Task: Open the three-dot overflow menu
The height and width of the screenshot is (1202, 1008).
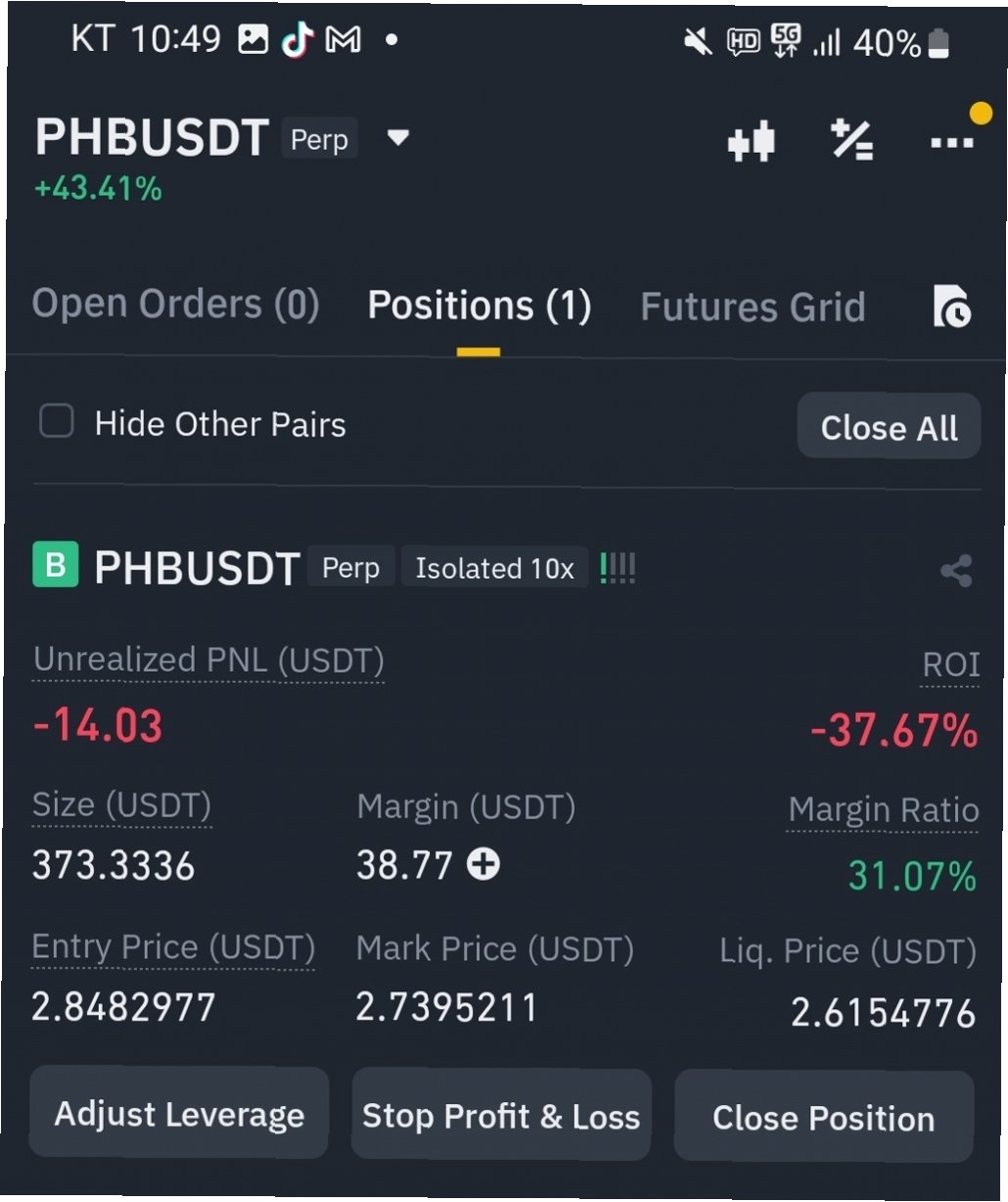Action: tap(952, 142)
